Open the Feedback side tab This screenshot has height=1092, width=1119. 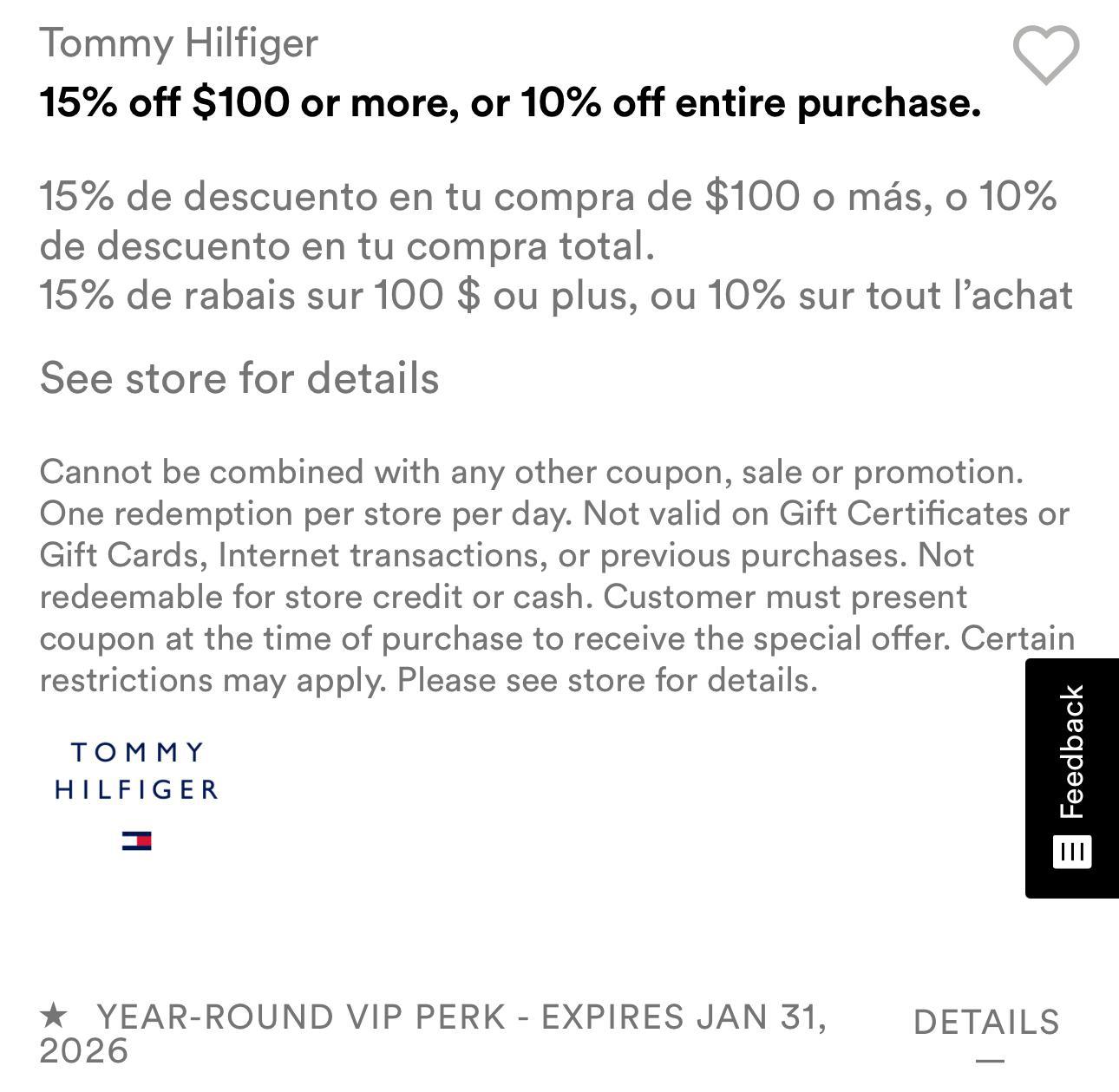(x=1072, y=777)
